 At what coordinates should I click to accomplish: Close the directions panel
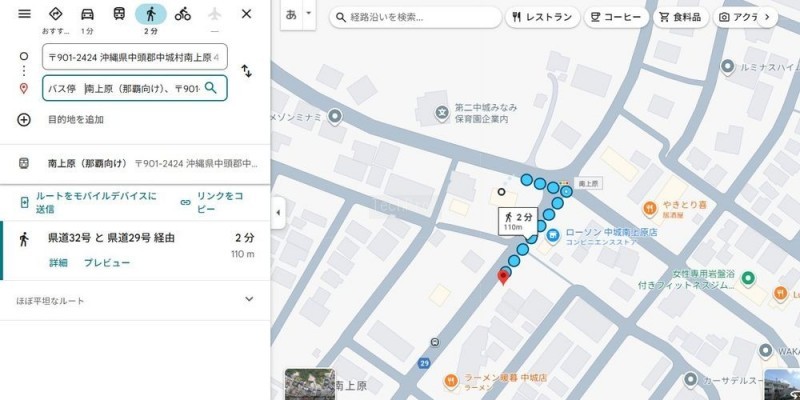click(246, 14)
